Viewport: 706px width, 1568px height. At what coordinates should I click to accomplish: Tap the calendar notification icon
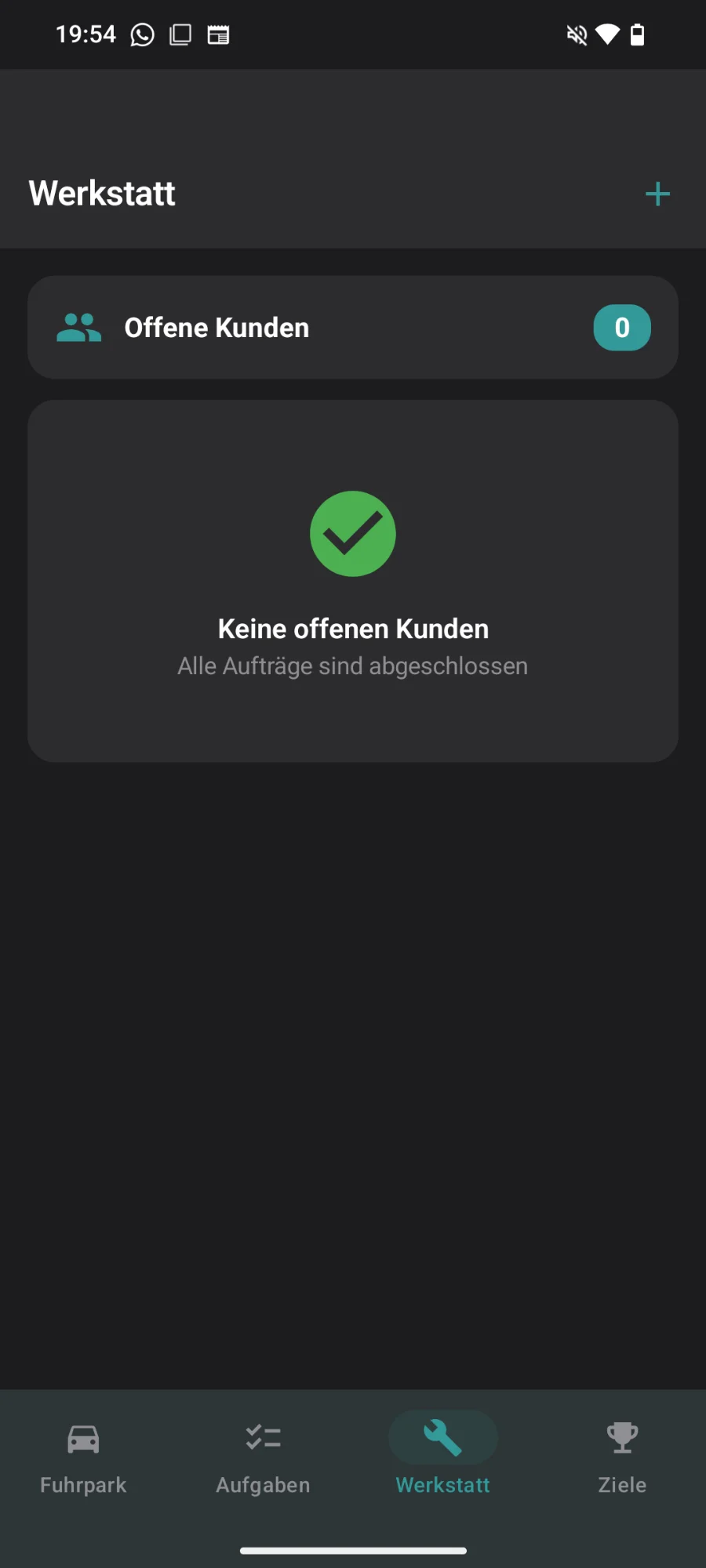coord(218,34)
